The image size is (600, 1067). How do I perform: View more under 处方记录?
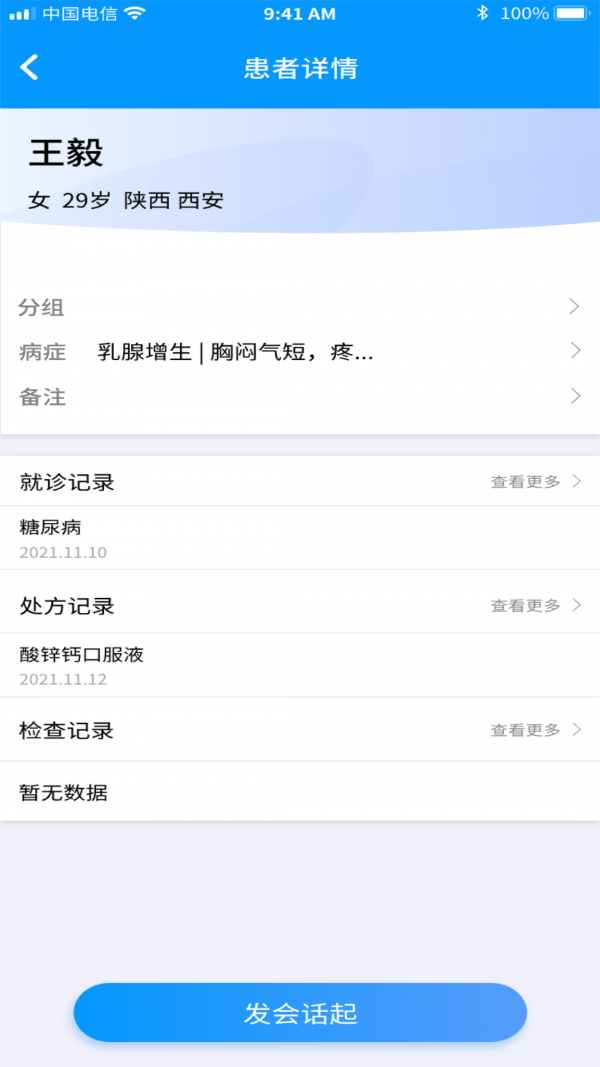pyautogui.click(x=535, y=606)
